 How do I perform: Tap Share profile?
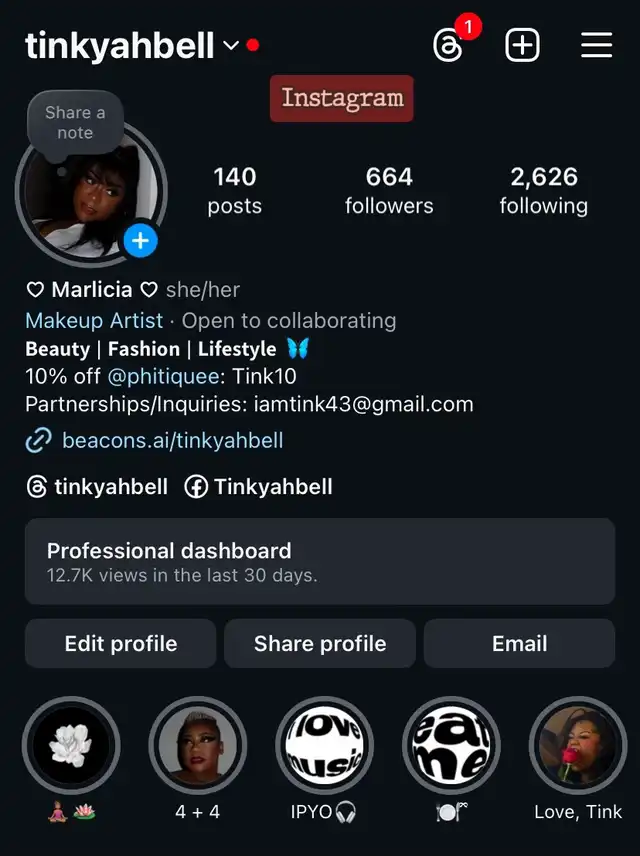[320, 644]
